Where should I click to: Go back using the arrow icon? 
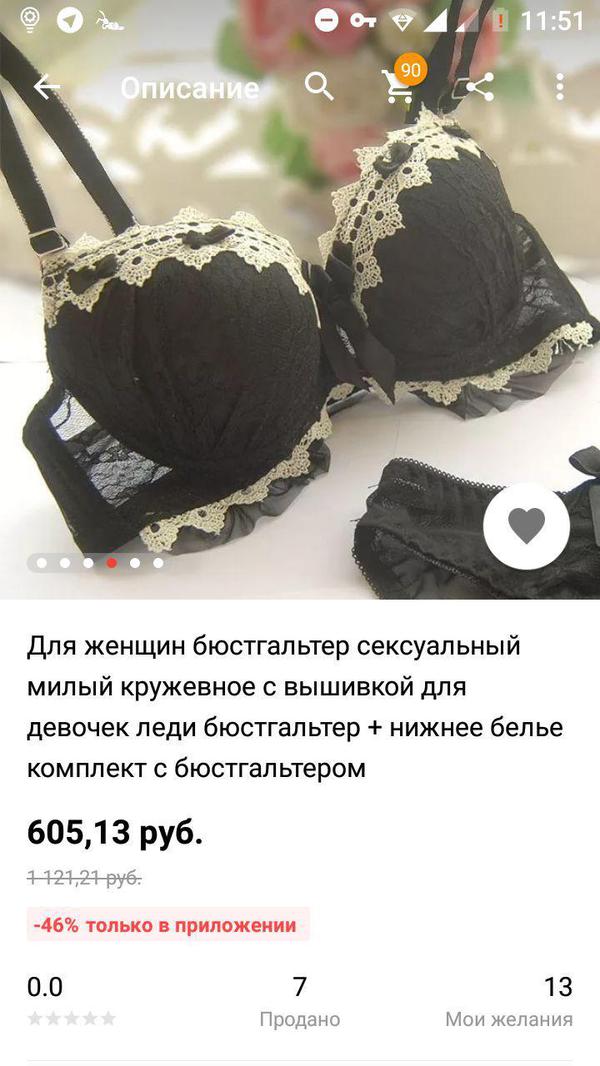(47, 88)
